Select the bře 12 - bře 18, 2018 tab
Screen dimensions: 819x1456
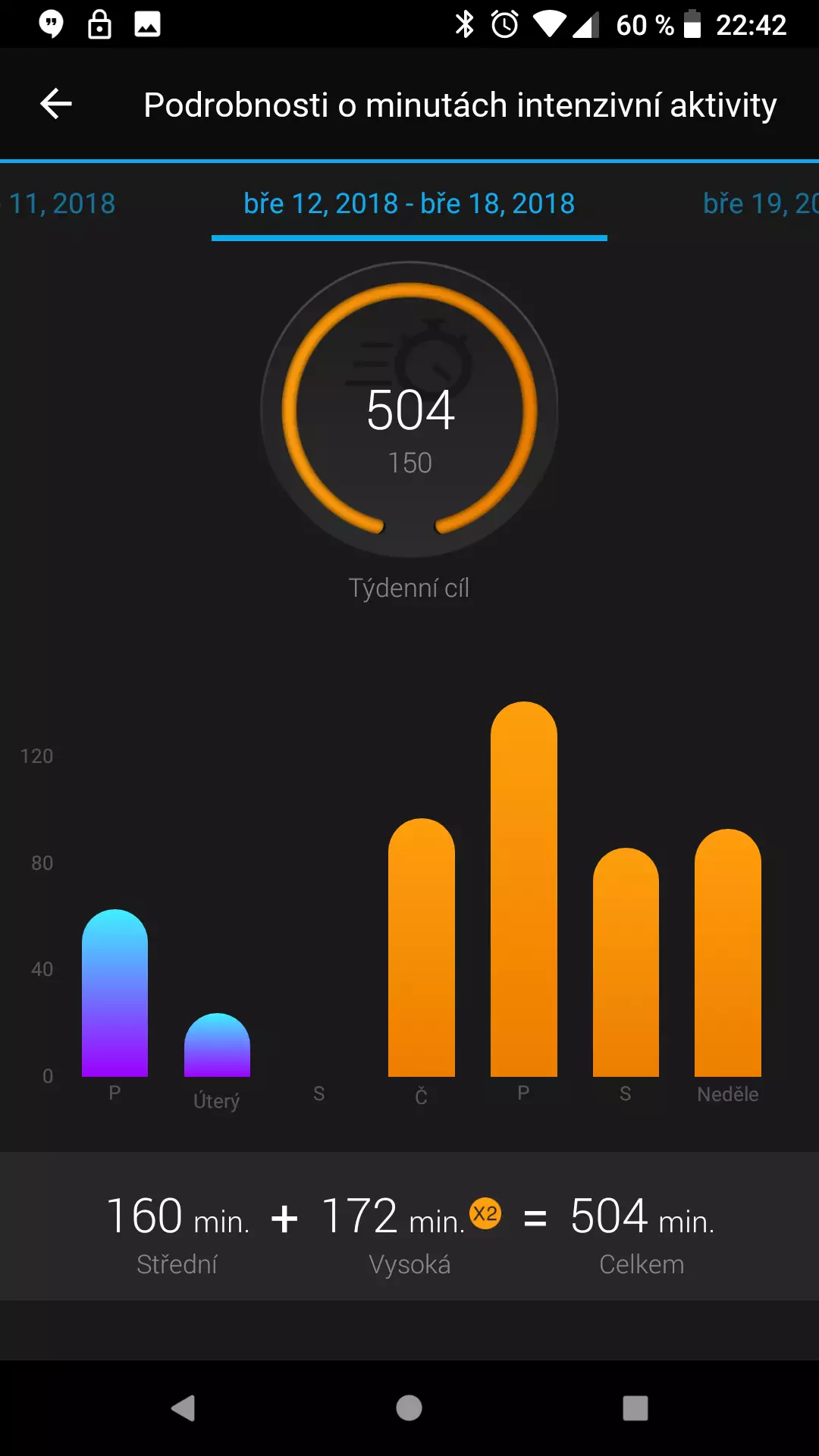coord(409,203)
